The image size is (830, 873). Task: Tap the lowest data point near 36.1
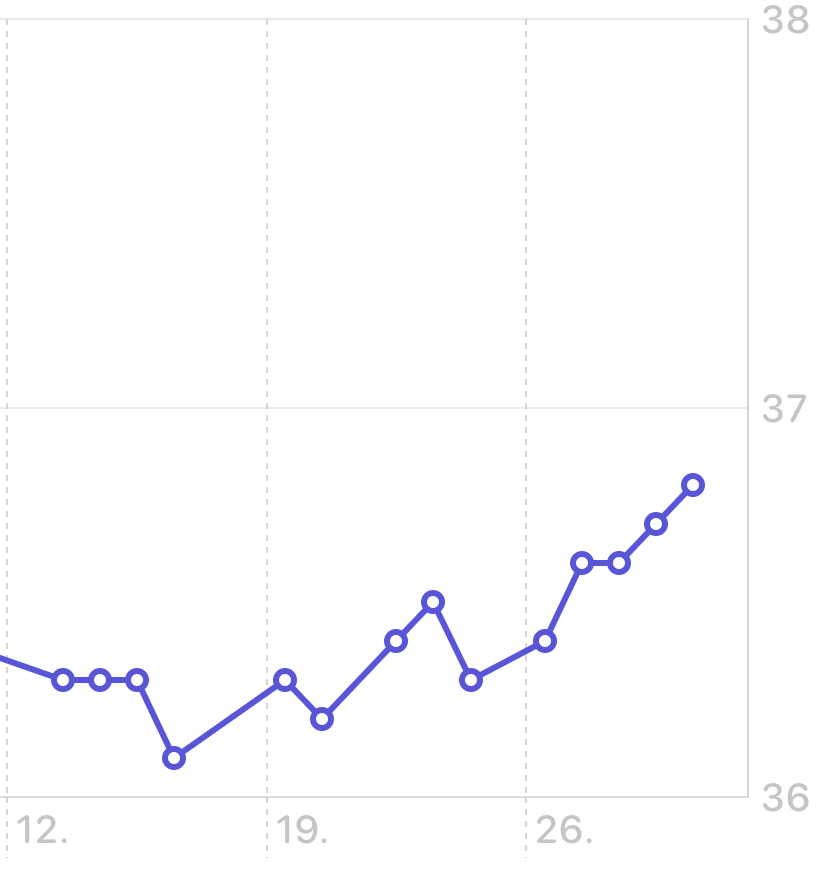click(x=174, y=758)
